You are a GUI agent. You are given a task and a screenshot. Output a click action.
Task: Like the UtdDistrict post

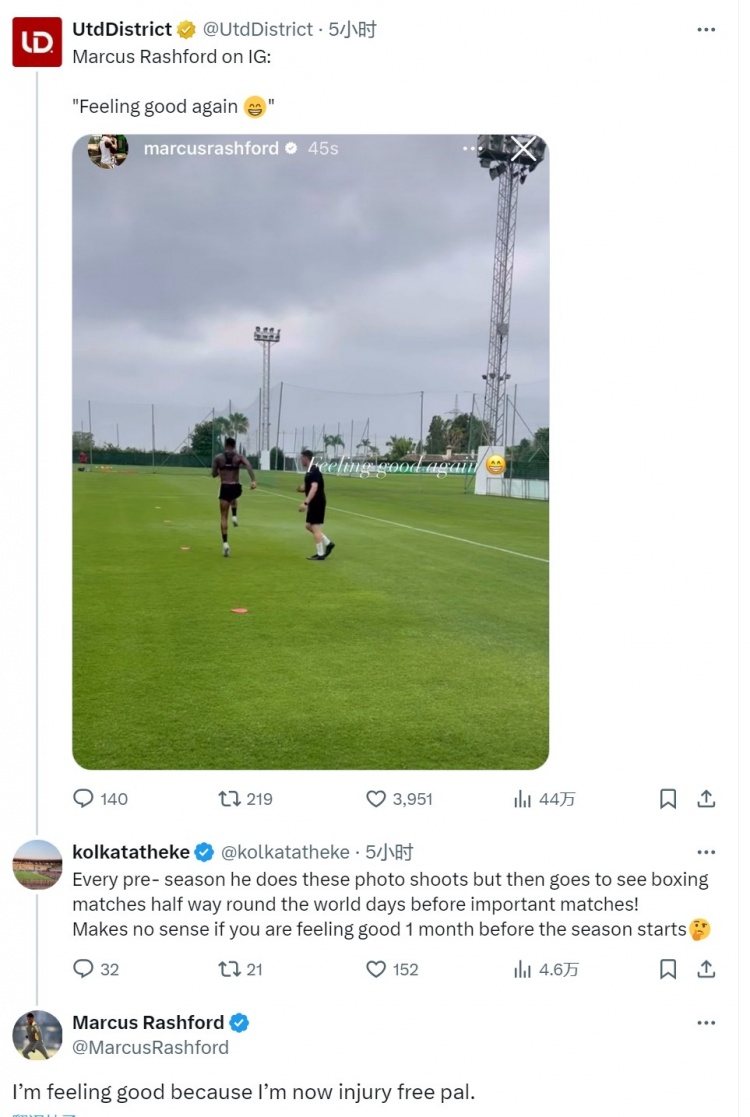click(x=376, y=799)
